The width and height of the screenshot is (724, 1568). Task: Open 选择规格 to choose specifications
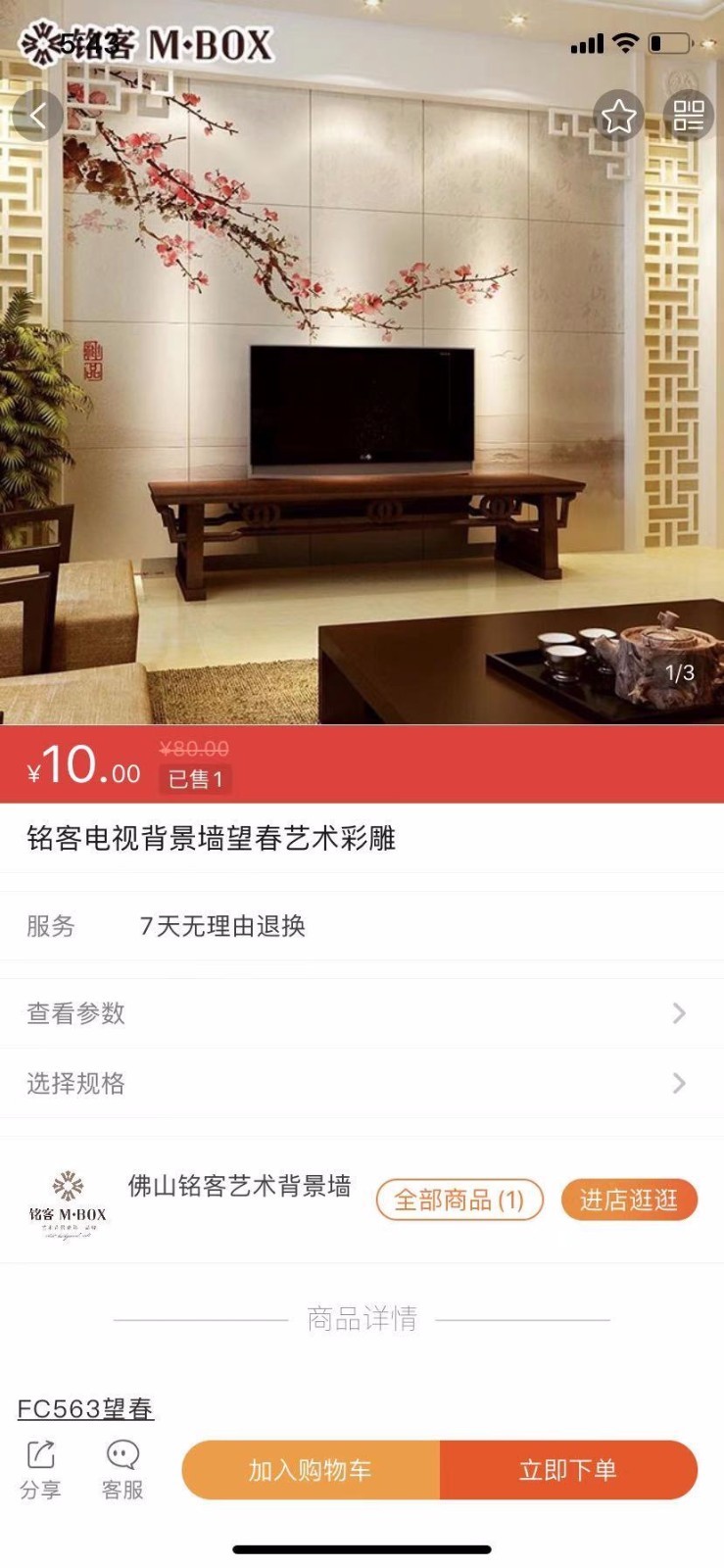coord(362,1083)
